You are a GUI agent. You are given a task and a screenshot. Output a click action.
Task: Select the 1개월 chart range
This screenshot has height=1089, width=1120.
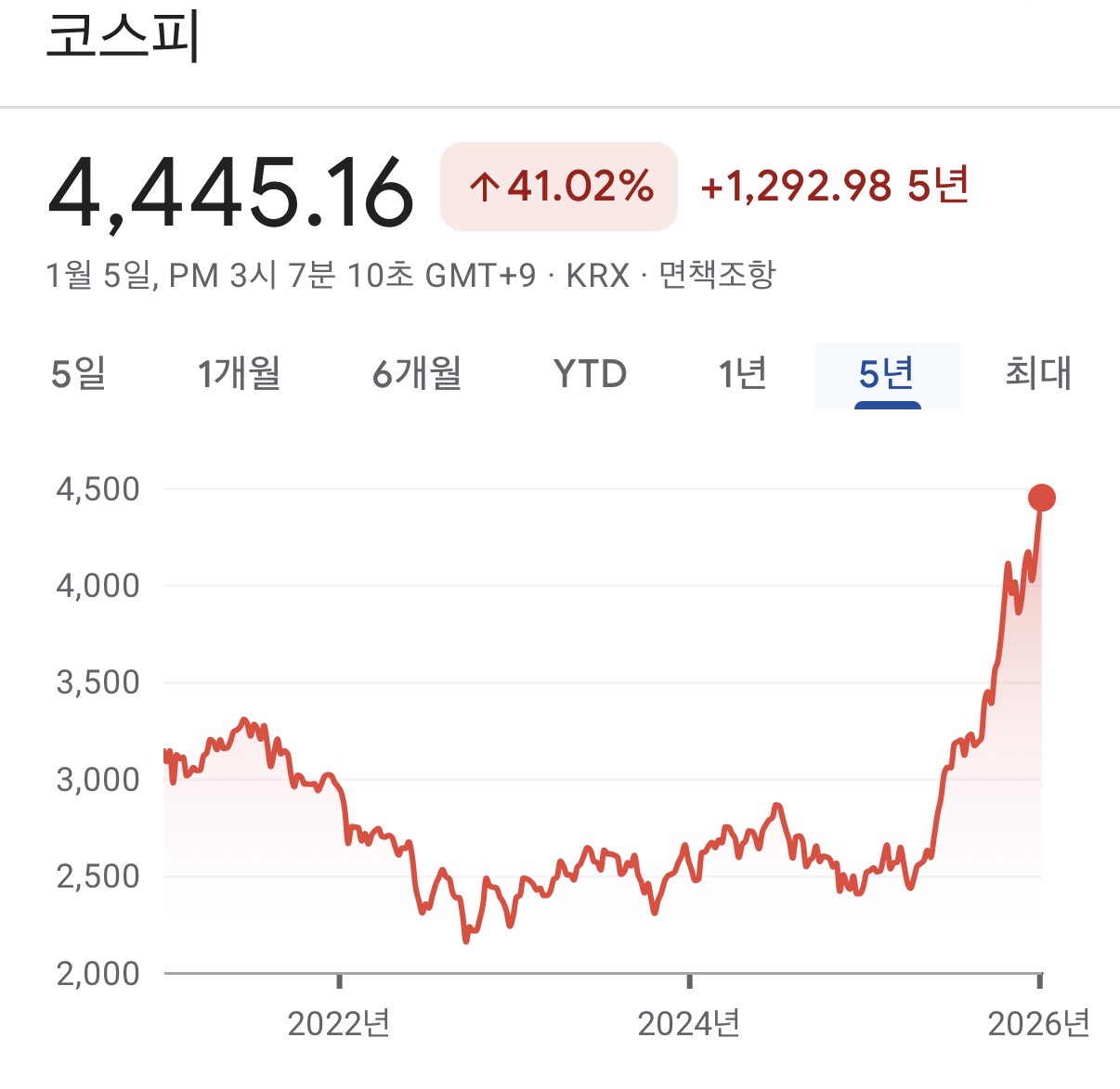click(239, 374)
